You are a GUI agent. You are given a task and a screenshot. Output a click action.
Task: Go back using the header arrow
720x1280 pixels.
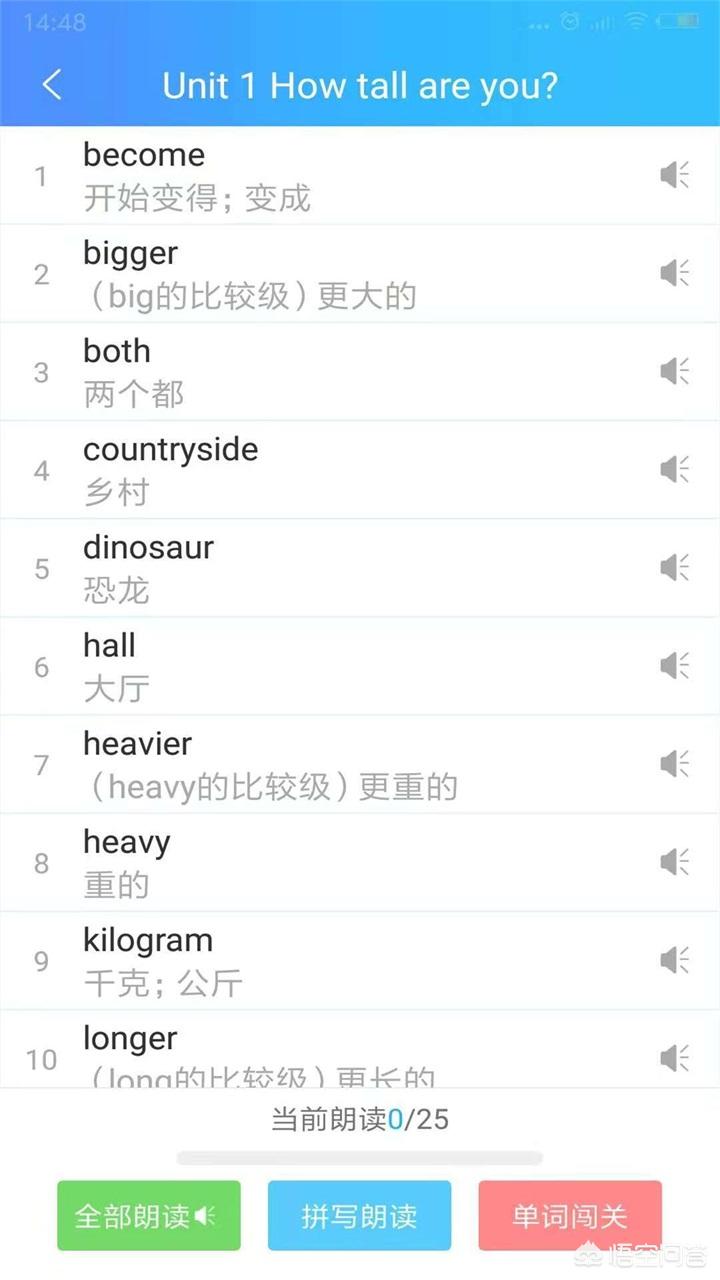click(52, 85)
